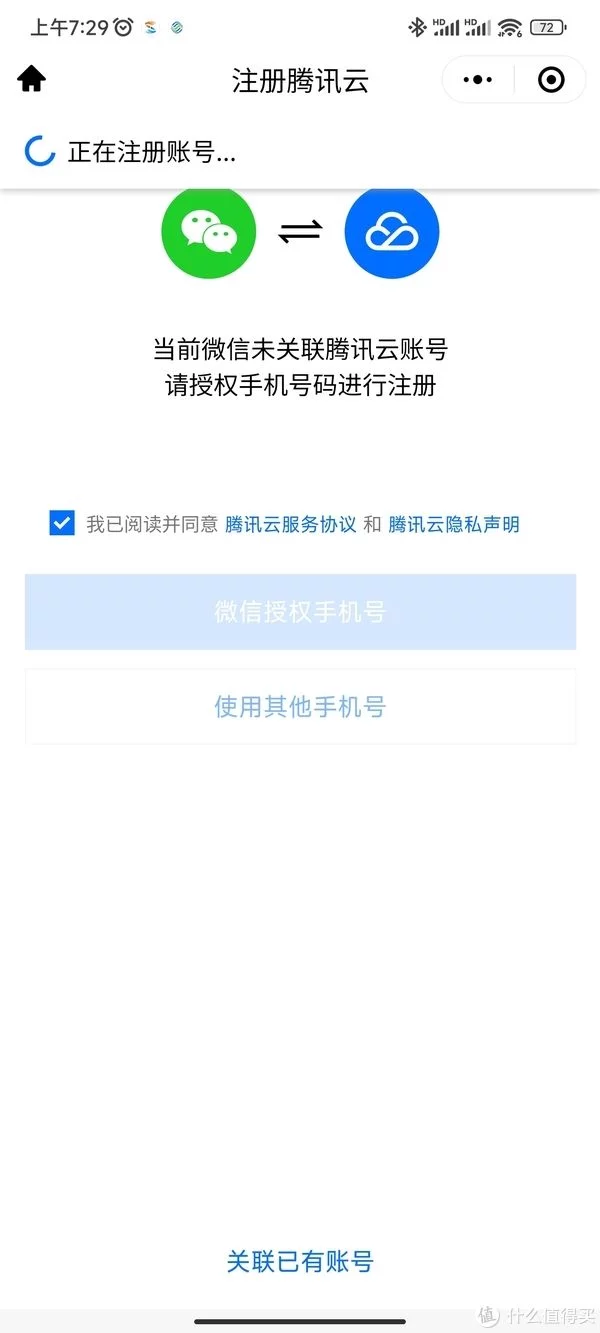Screen dimensions: 600x1333
Task: Open the 腾讯云服务协议 link
Action: [x=291, y=524]
